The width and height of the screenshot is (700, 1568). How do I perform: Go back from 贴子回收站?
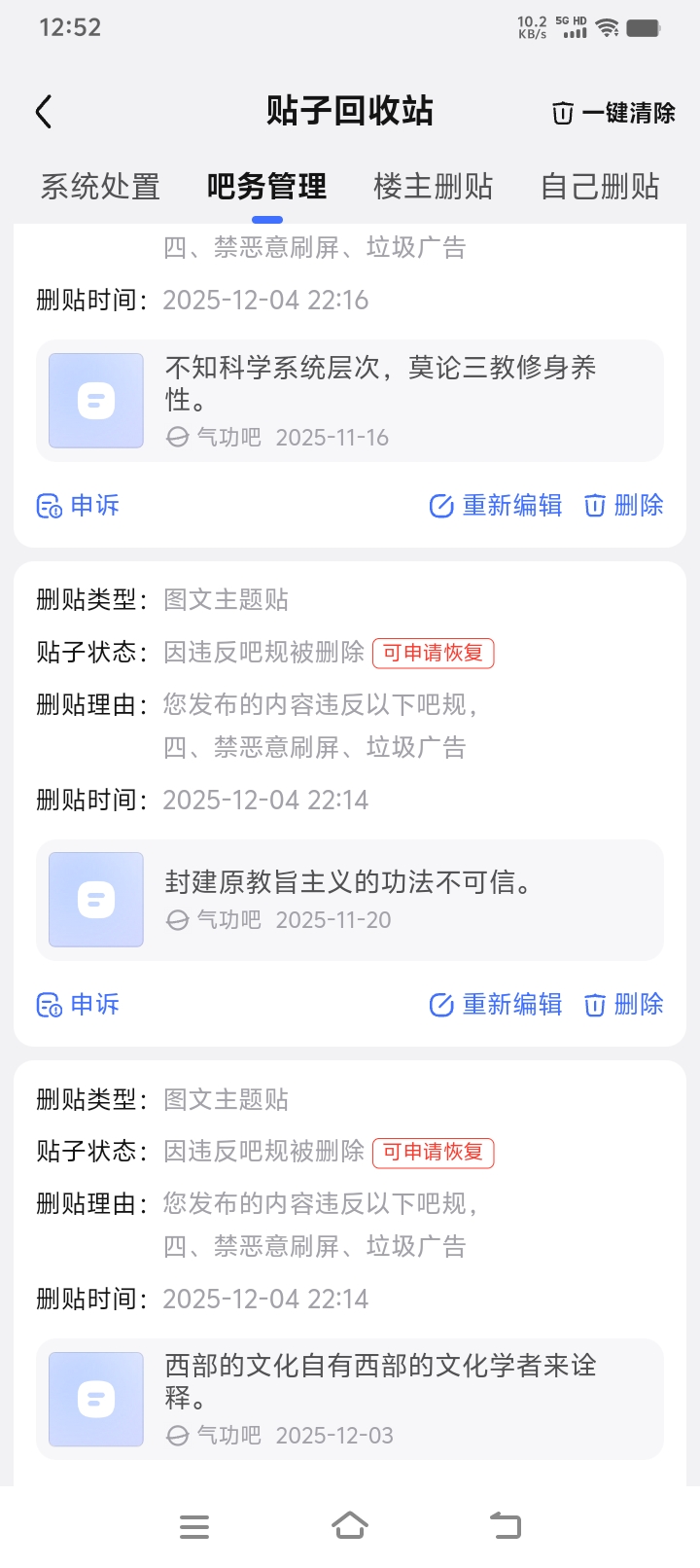44,112
